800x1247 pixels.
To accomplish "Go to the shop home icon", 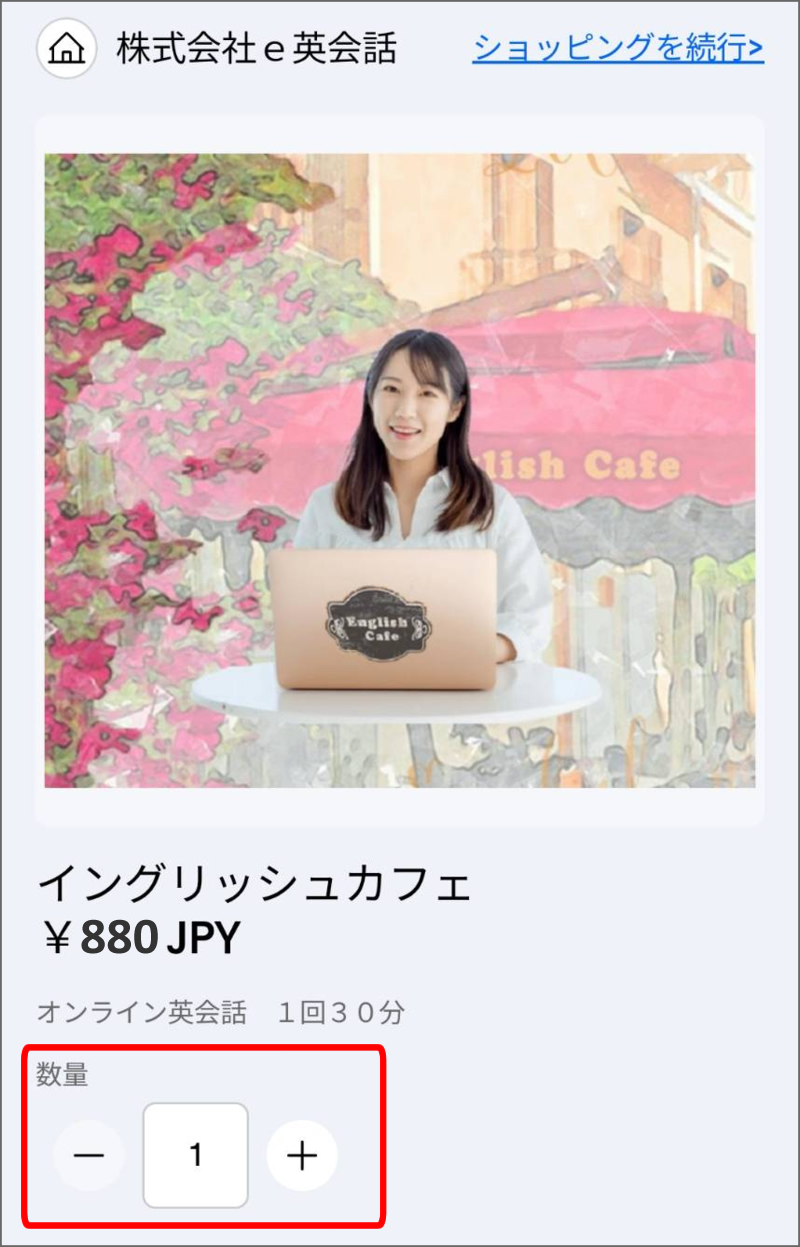I will pyautogui.click(x=66, y=48).
